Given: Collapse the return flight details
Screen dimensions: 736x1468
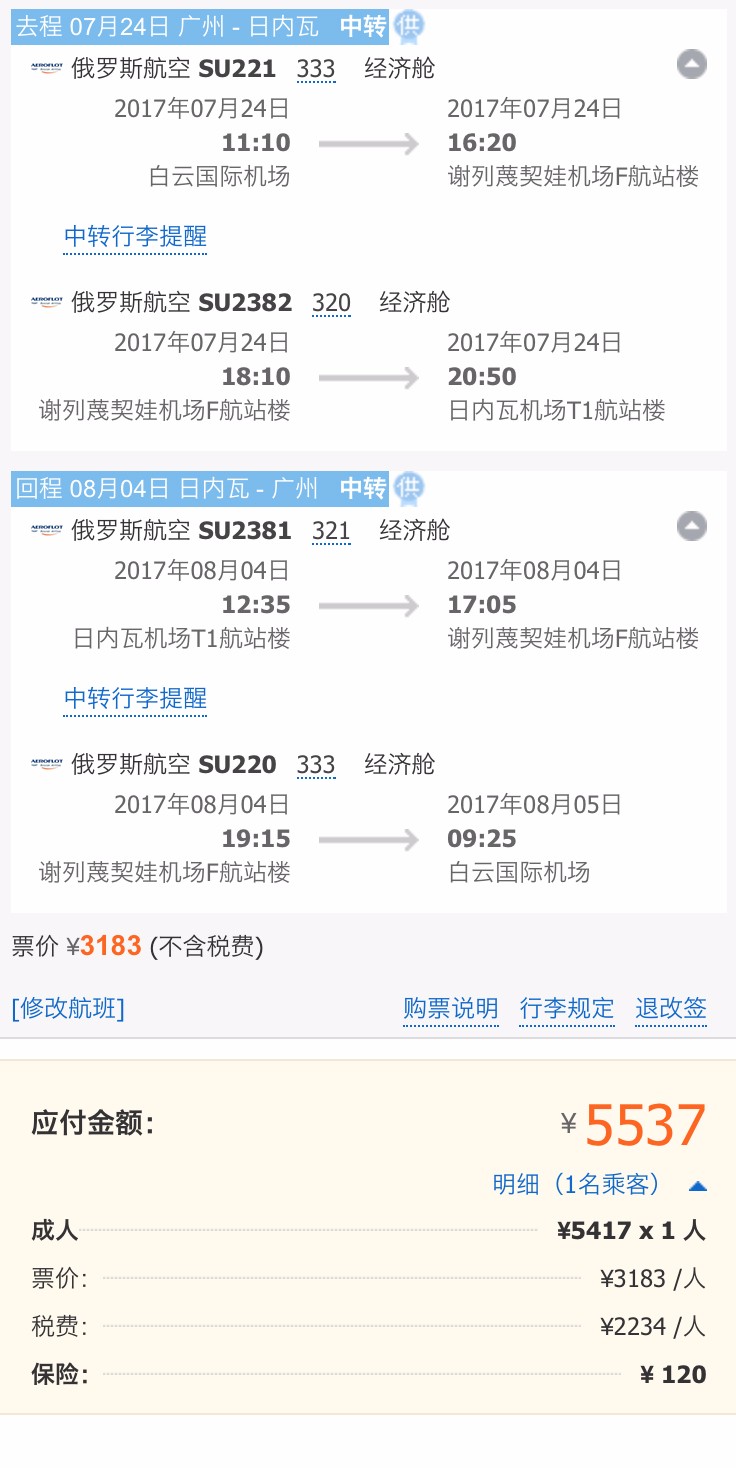Looking at the screenshot, I should pos(691,526).
